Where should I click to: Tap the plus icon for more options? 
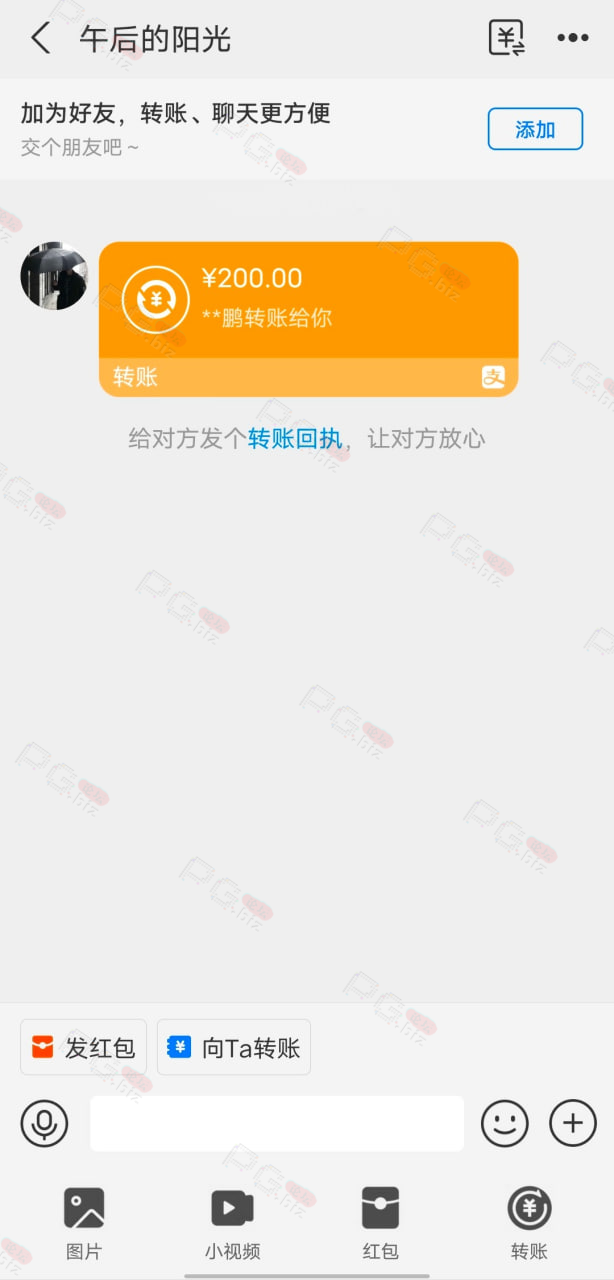point(573,1123)
